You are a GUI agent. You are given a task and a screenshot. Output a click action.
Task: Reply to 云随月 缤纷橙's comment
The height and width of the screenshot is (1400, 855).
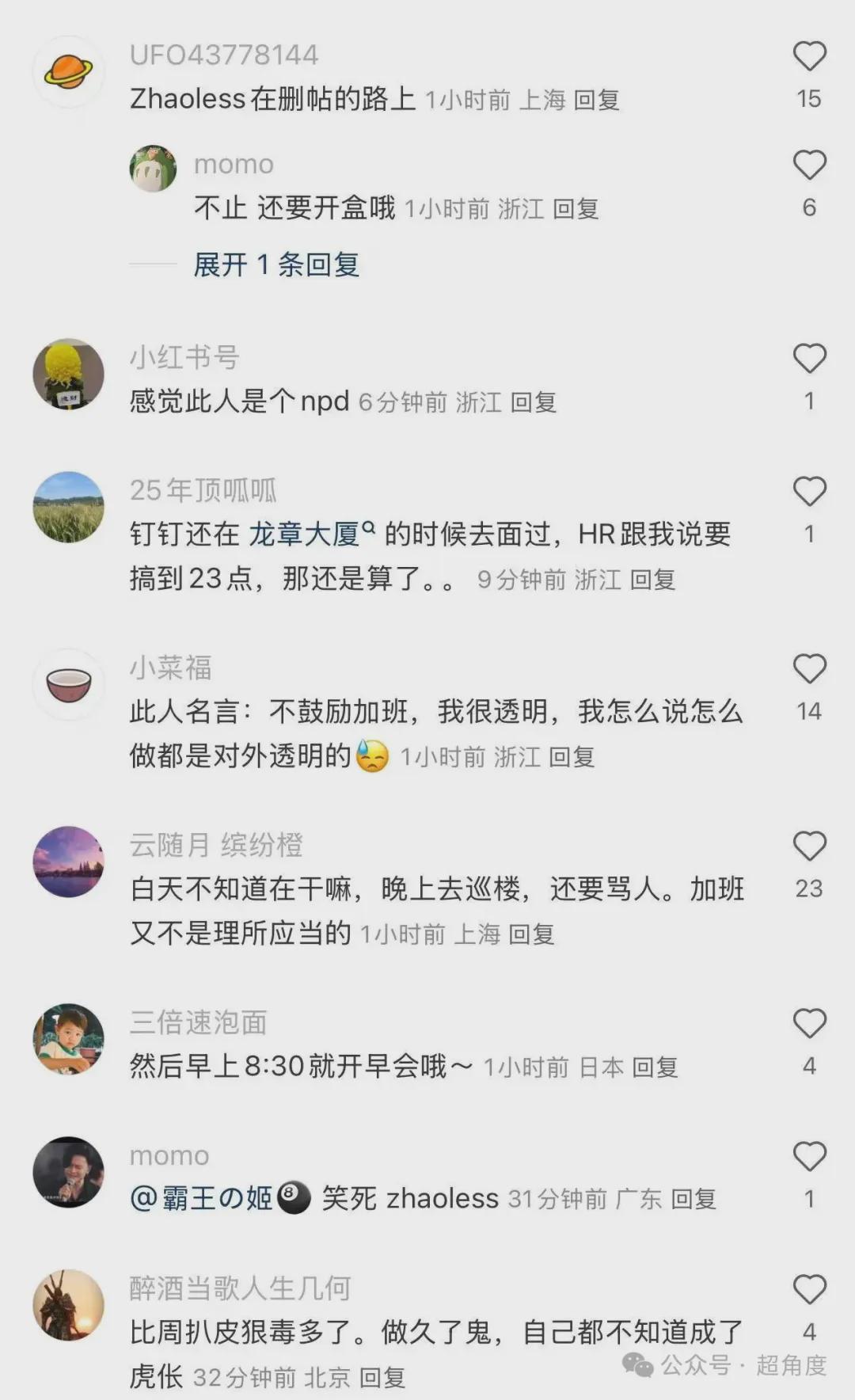click(x=530, y=935)
